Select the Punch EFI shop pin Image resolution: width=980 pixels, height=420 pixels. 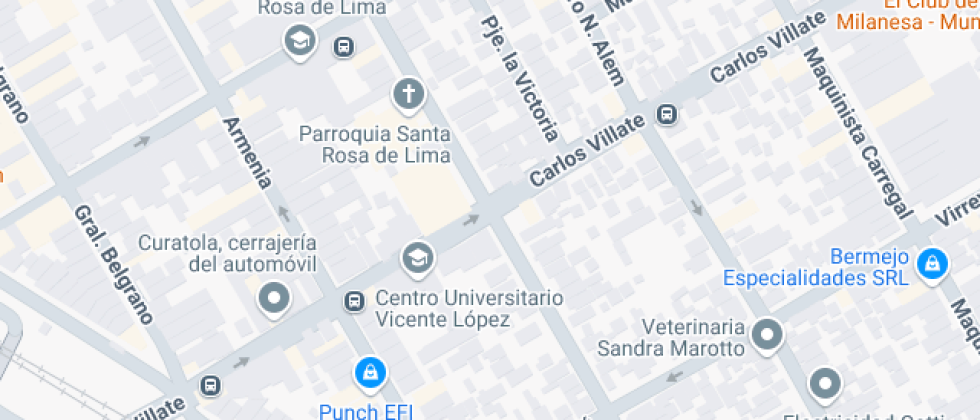[x=370, y=373]
